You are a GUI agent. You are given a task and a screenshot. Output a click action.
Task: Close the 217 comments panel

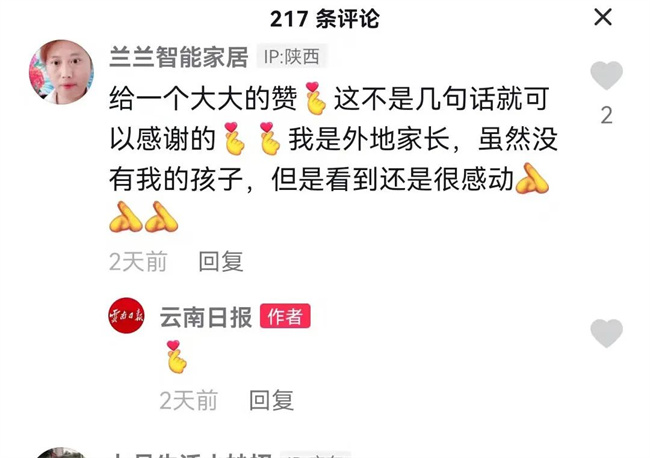[603, 17]
